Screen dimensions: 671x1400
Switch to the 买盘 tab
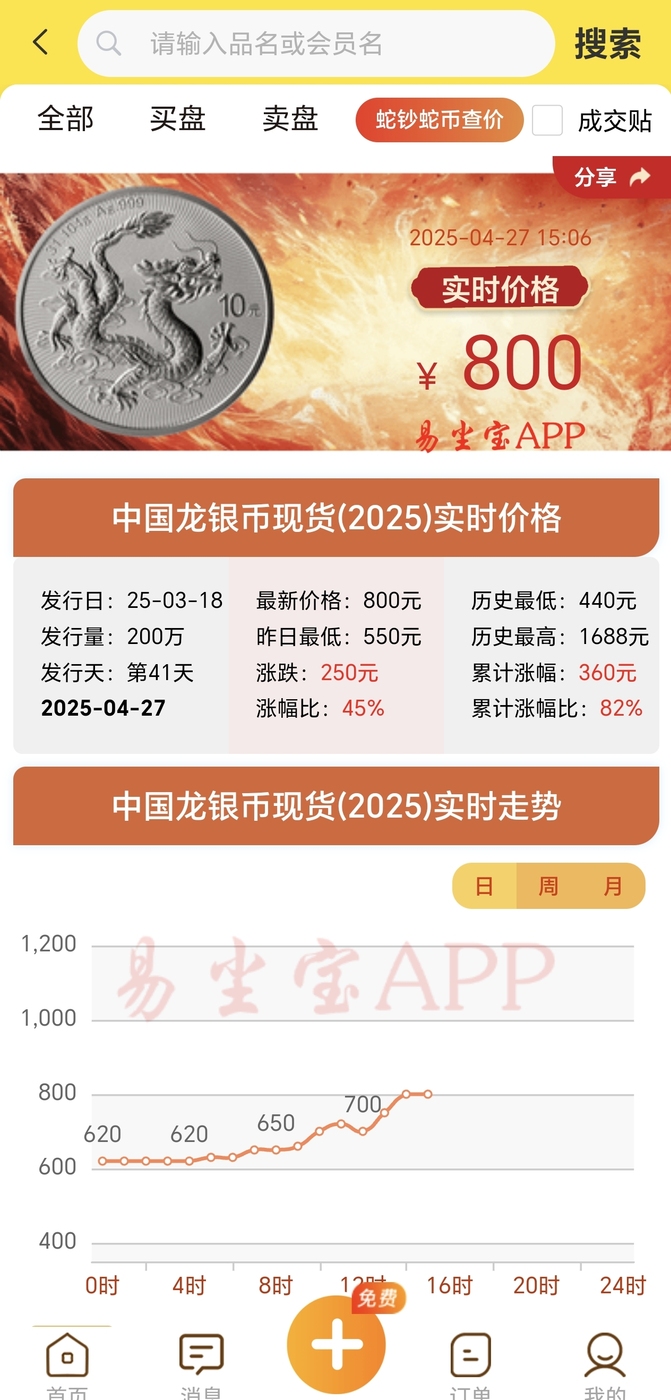[178, 119]
